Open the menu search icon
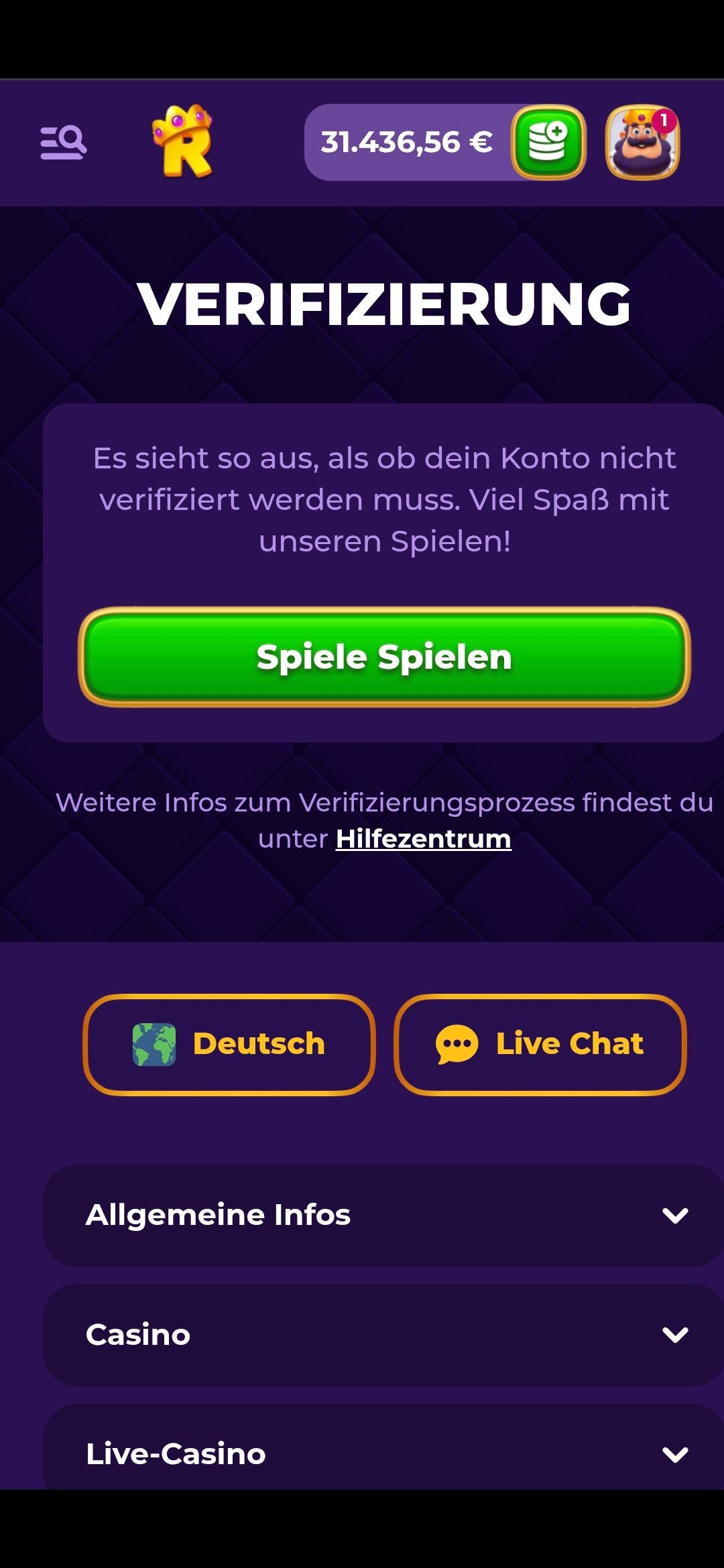 [x=64, y=143]
